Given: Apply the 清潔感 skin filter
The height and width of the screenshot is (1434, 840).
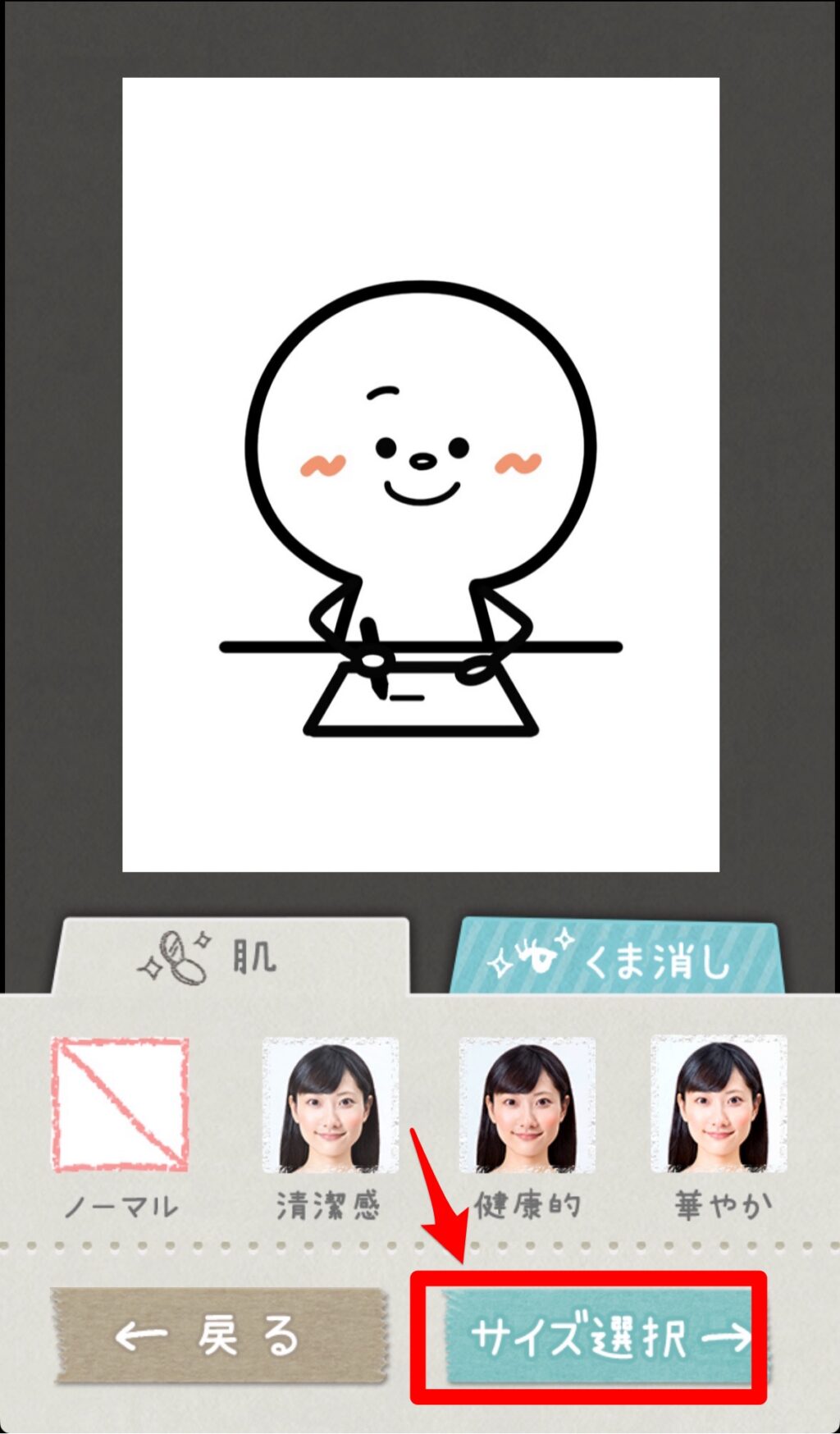Looking at the screenshot, I should pos(330,1105).
